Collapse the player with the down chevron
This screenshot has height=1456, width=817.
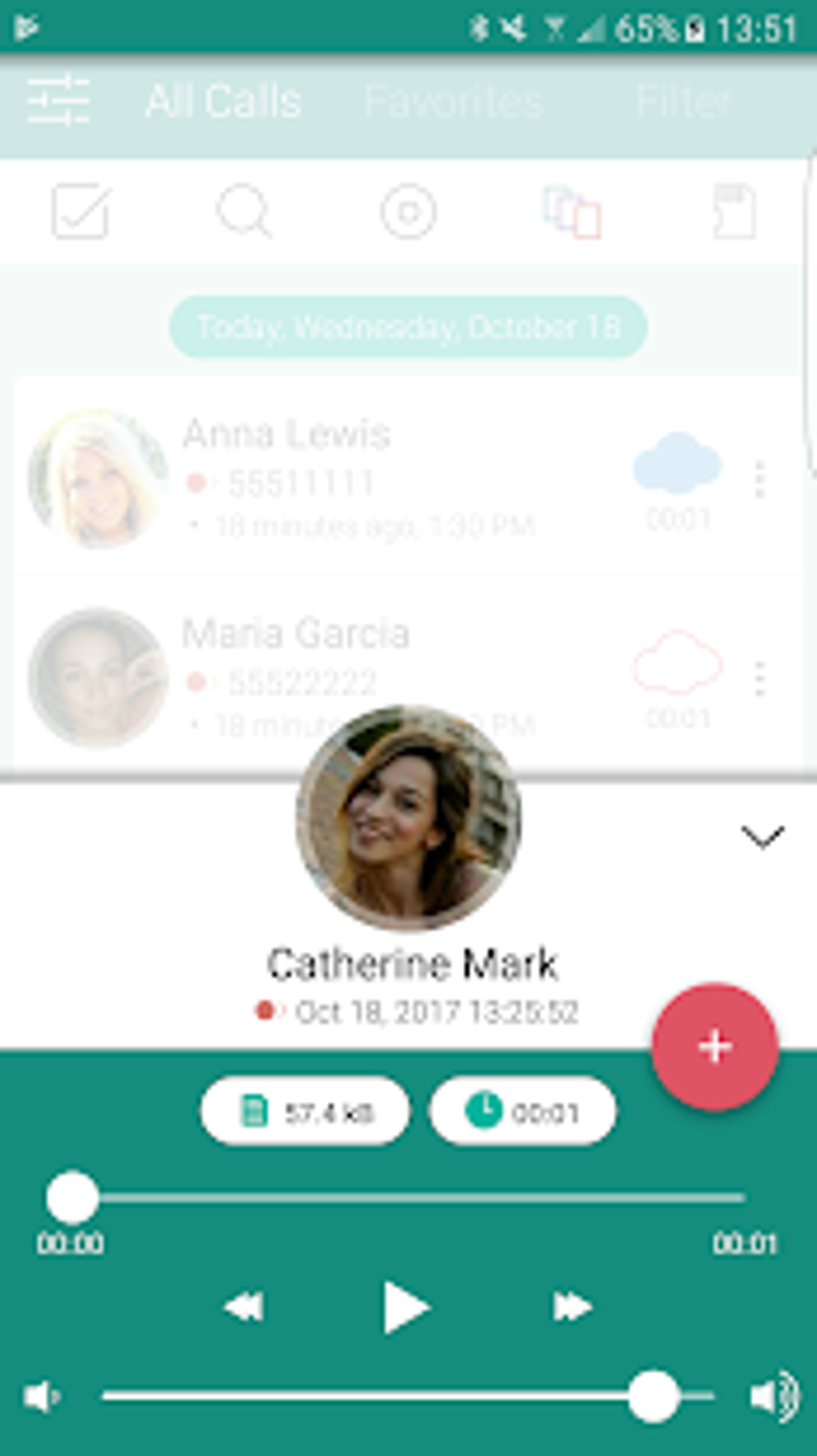[763, 837]
